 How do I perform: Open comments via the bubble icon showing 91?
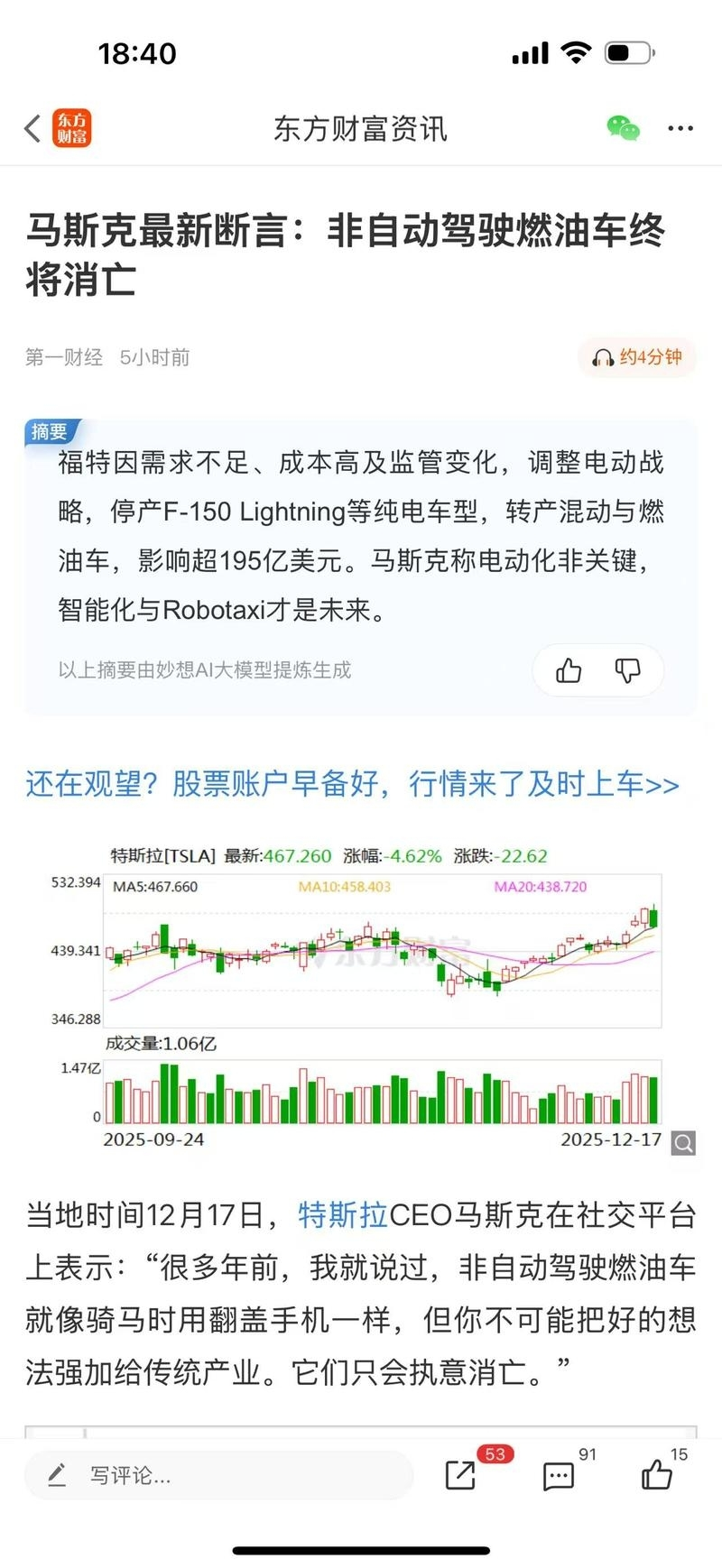coord(558,1476)
